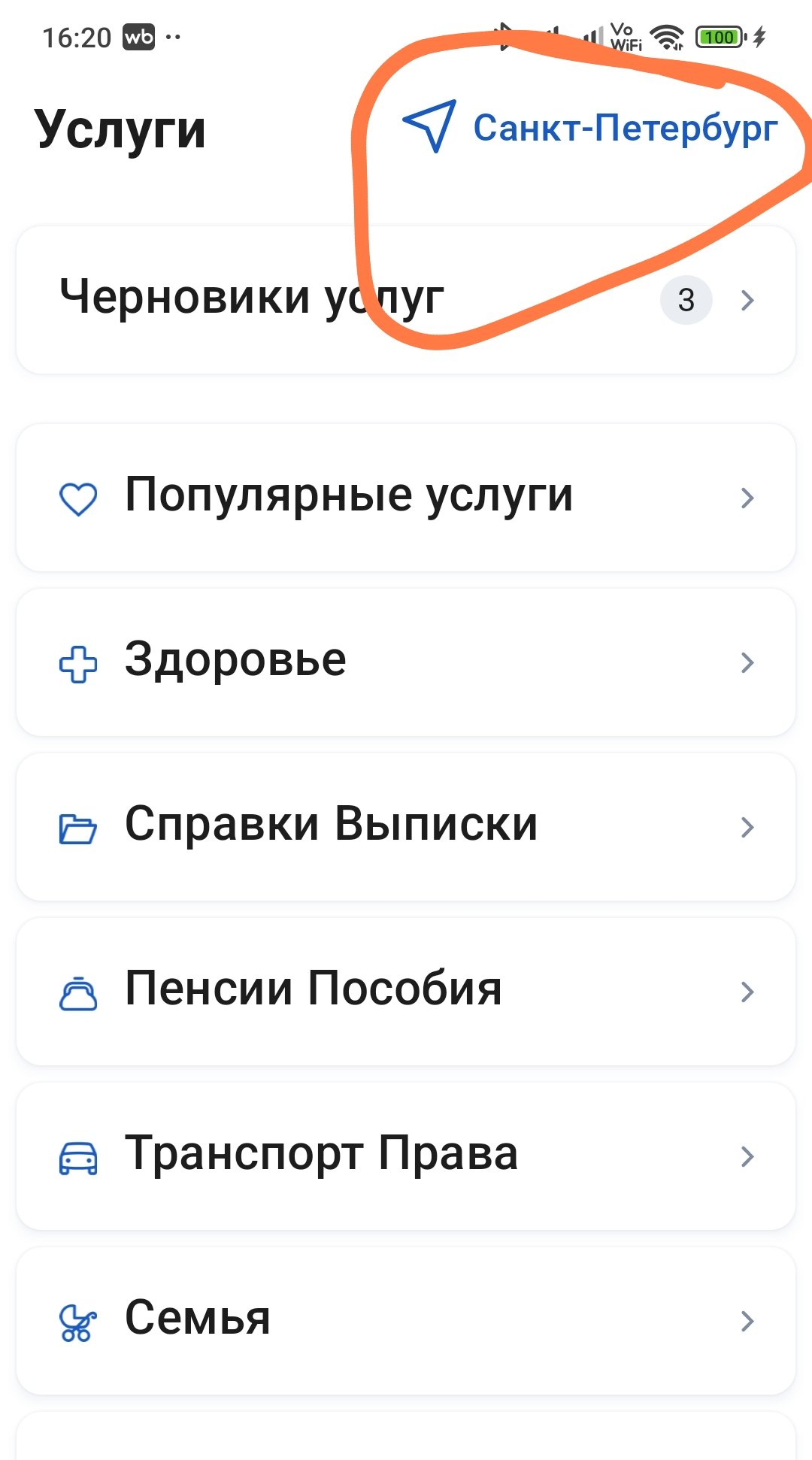Open Черновики услуг drafts
Image resolution: width=812 pixels, height=1460 pixels.
406,299
